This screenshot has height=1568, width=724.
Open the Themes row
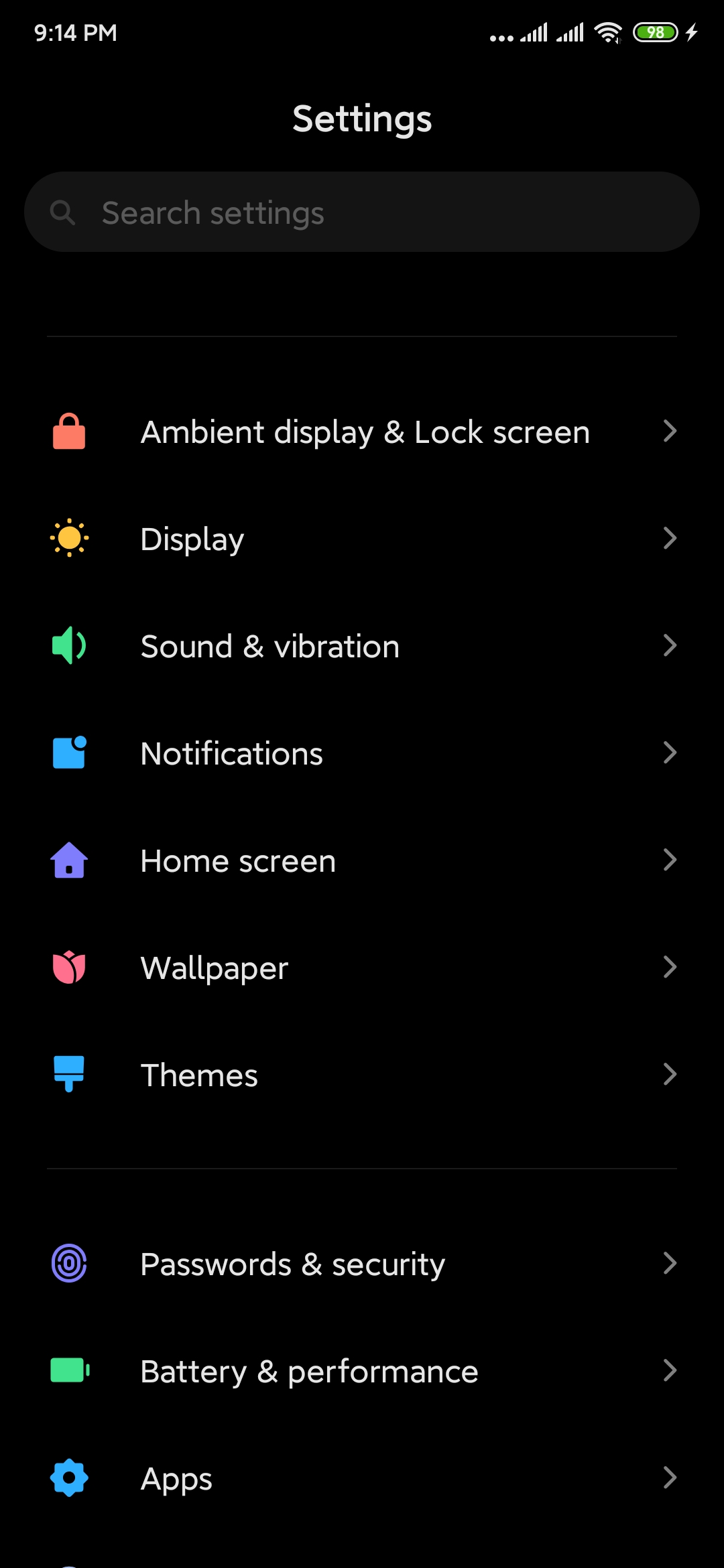point(362,1075)
